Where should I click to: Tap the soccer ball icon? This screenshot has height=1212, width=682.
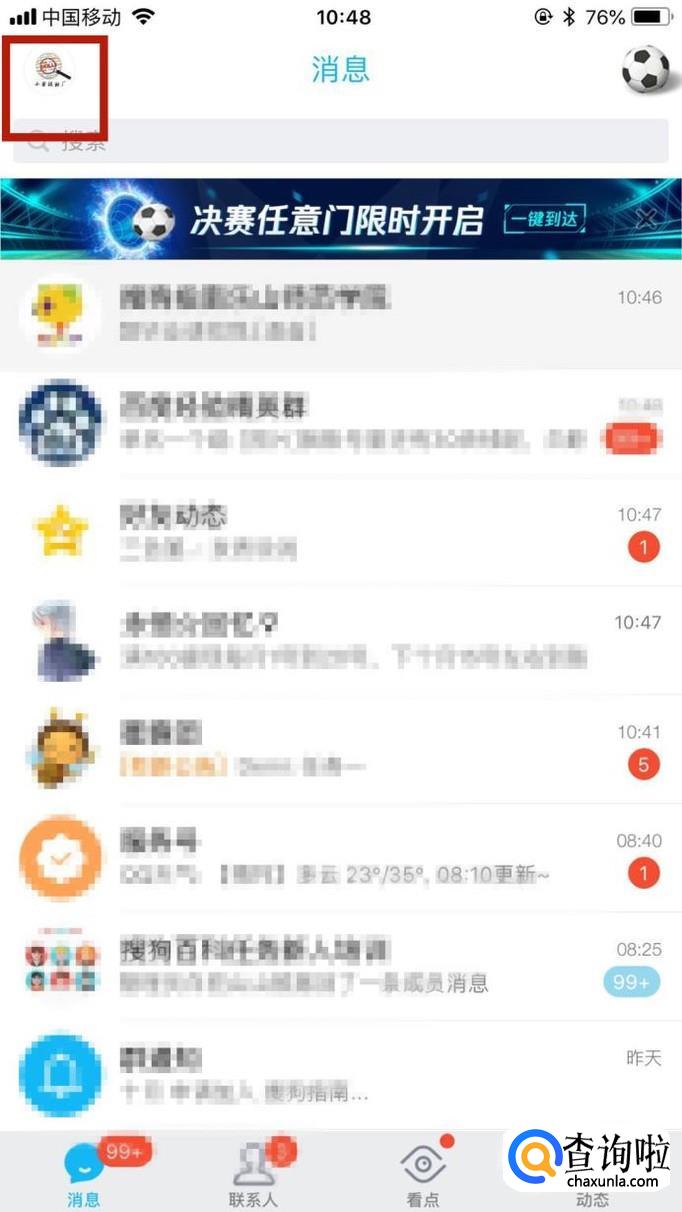pyautogui.click(x=645, y=69)
